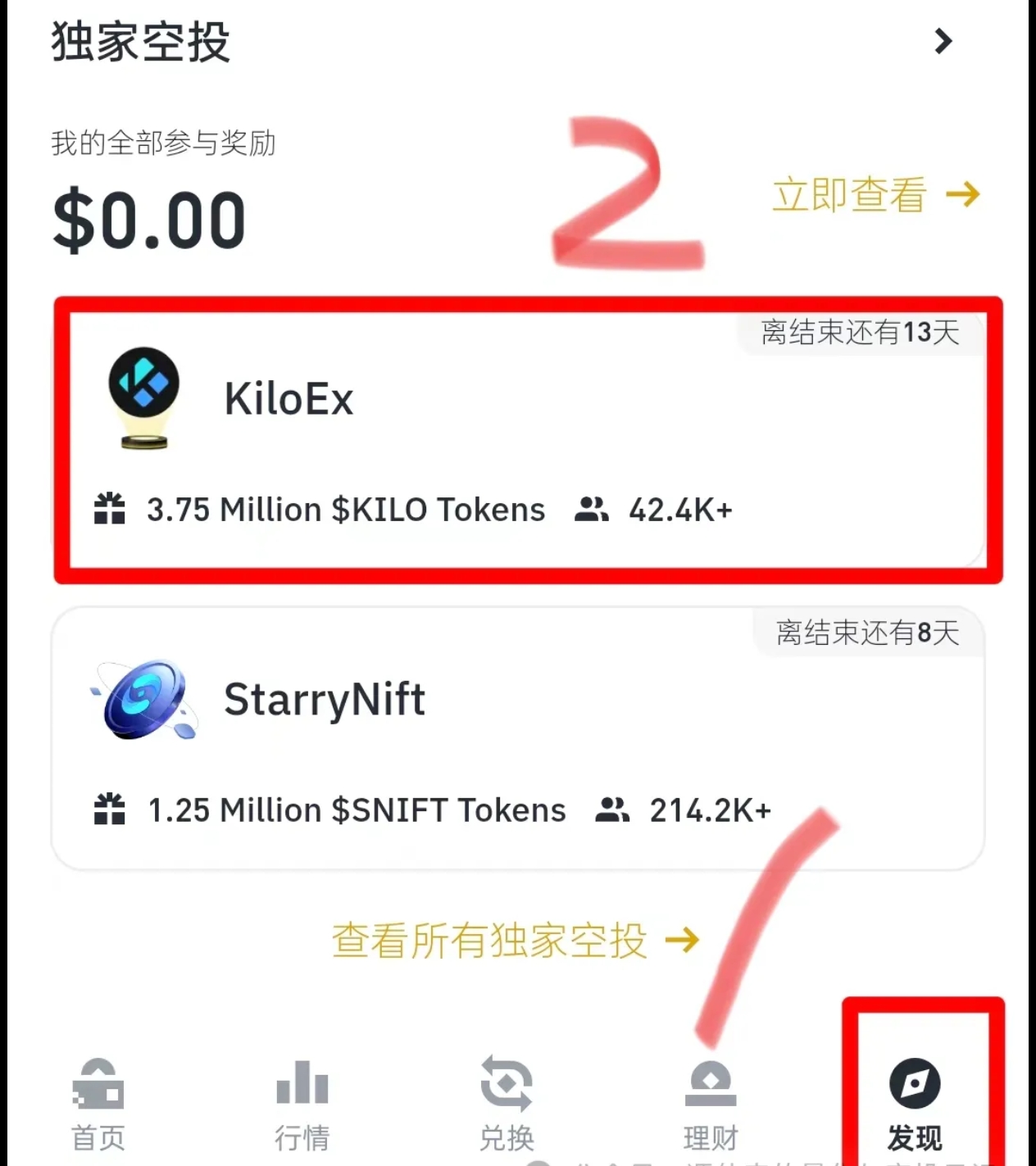Tap 立即查看 to view rewards

coord(875,195)
